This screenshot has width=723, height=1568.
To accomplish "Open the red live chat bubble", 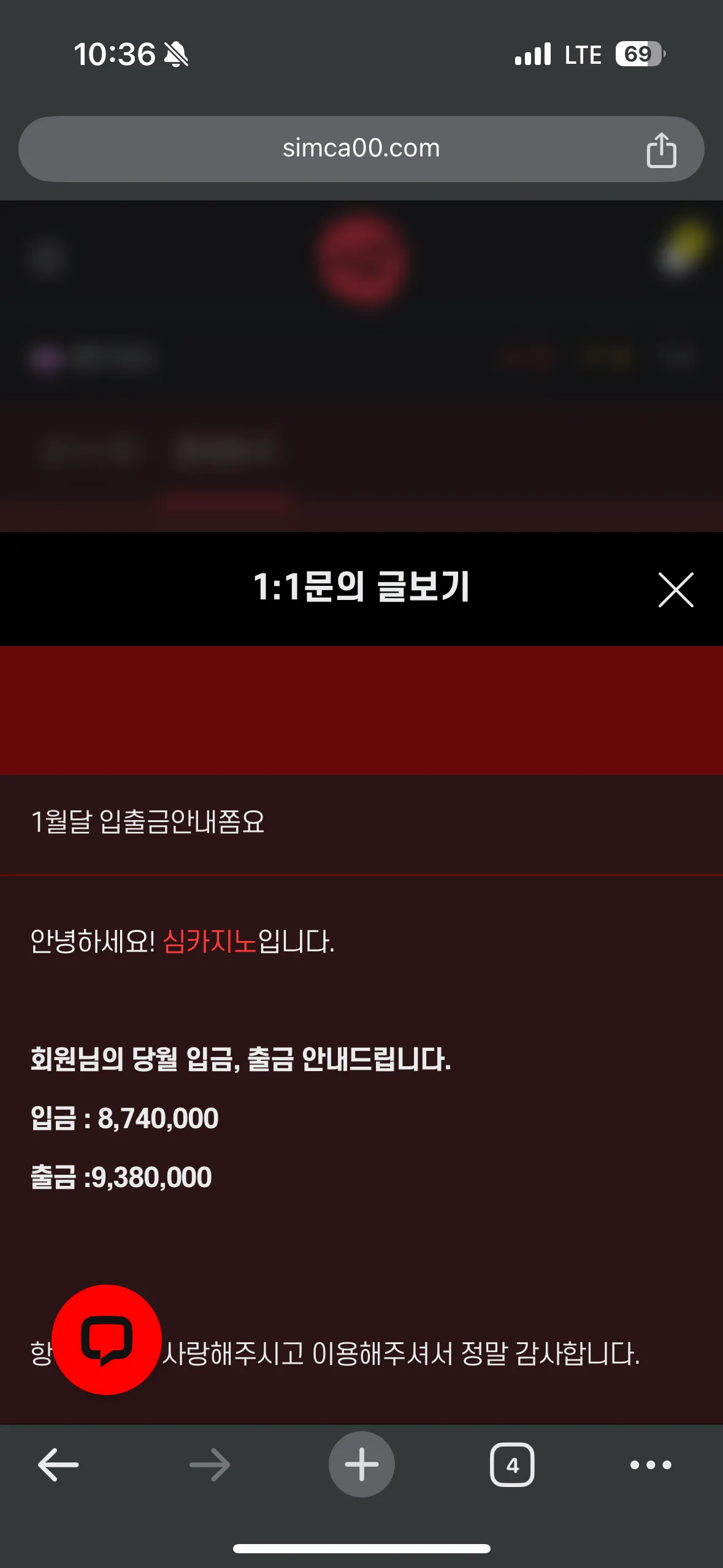I will coord(107,1339).
